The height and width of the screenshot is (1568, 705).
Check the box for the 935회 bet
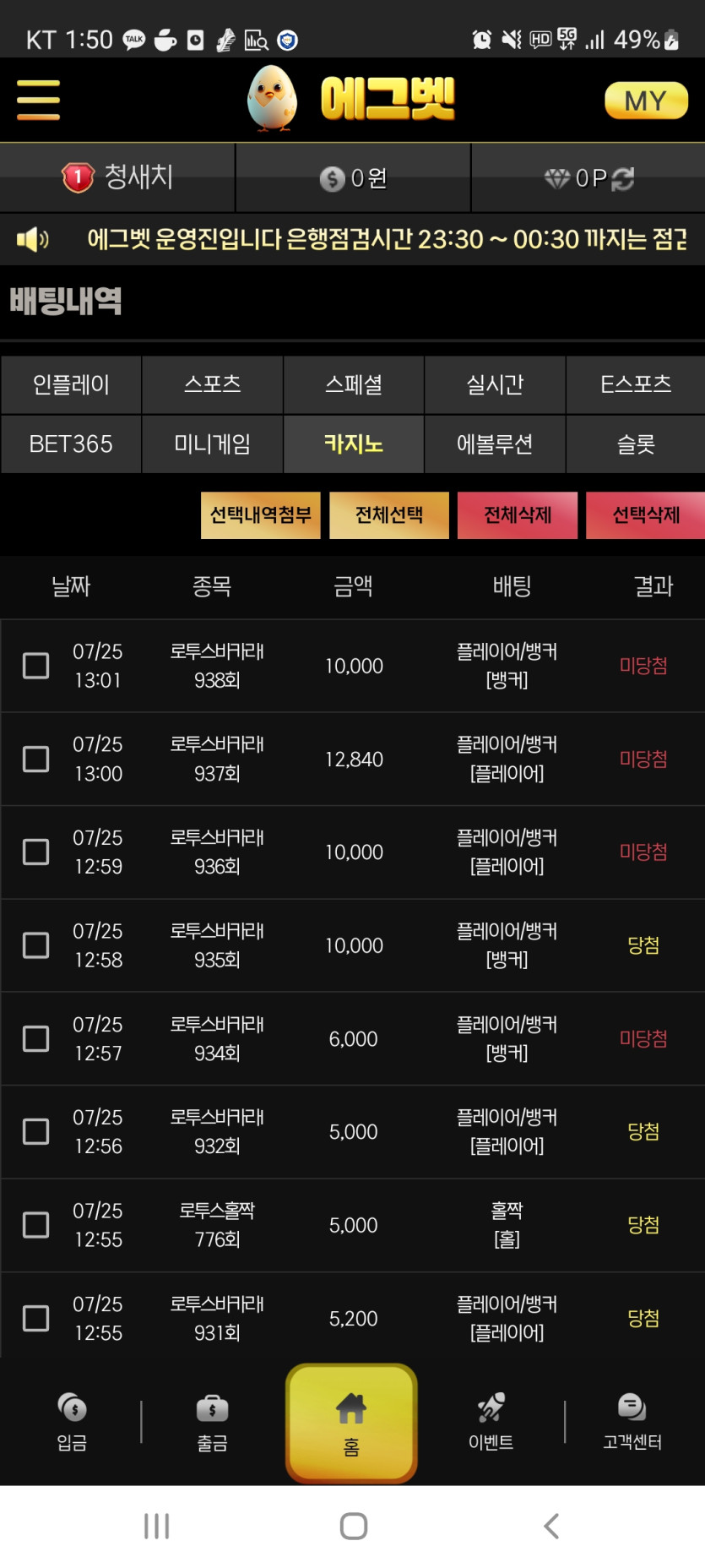click(x=35, y=945)
